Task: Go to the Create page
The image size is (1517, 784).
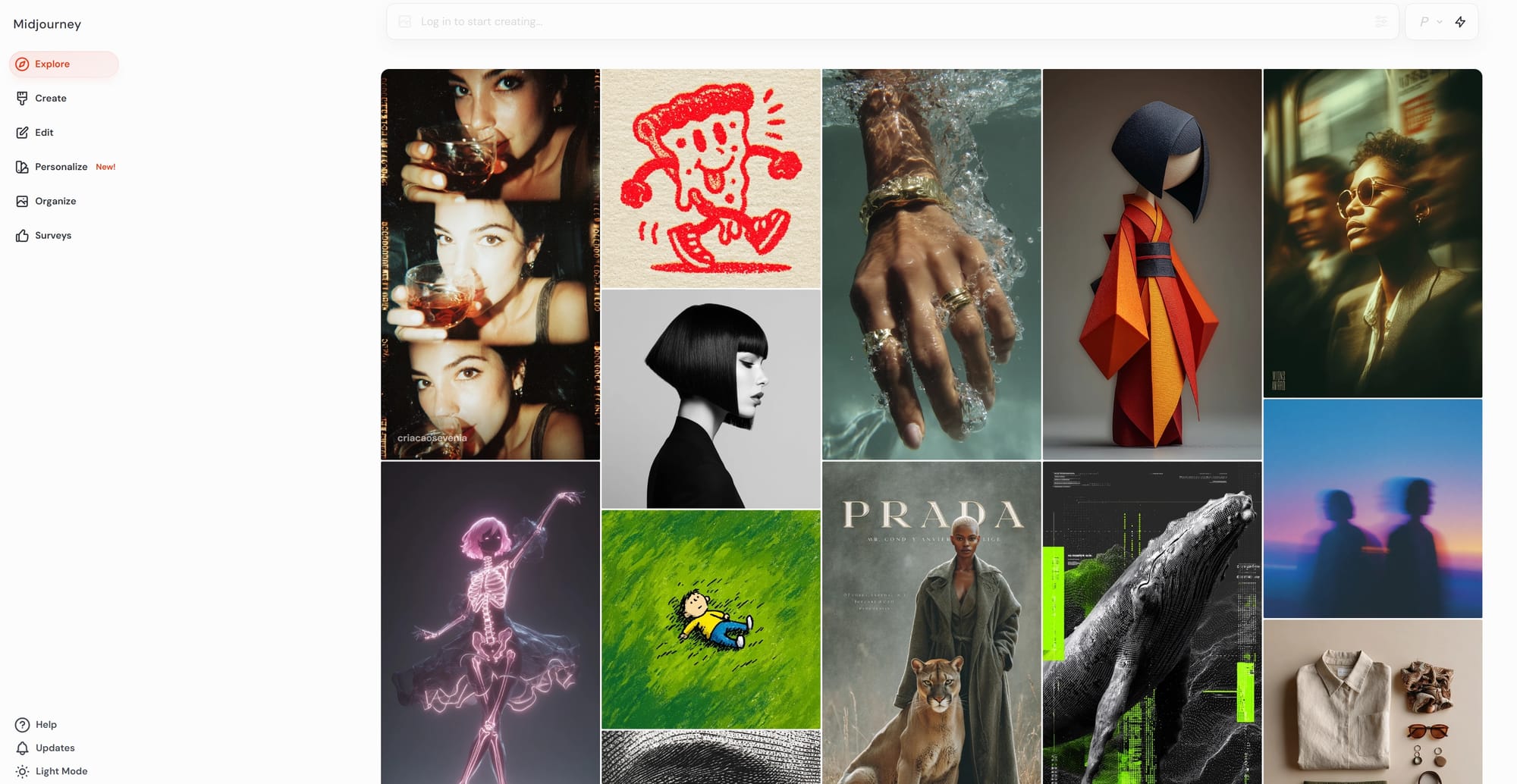Action: 50,99
